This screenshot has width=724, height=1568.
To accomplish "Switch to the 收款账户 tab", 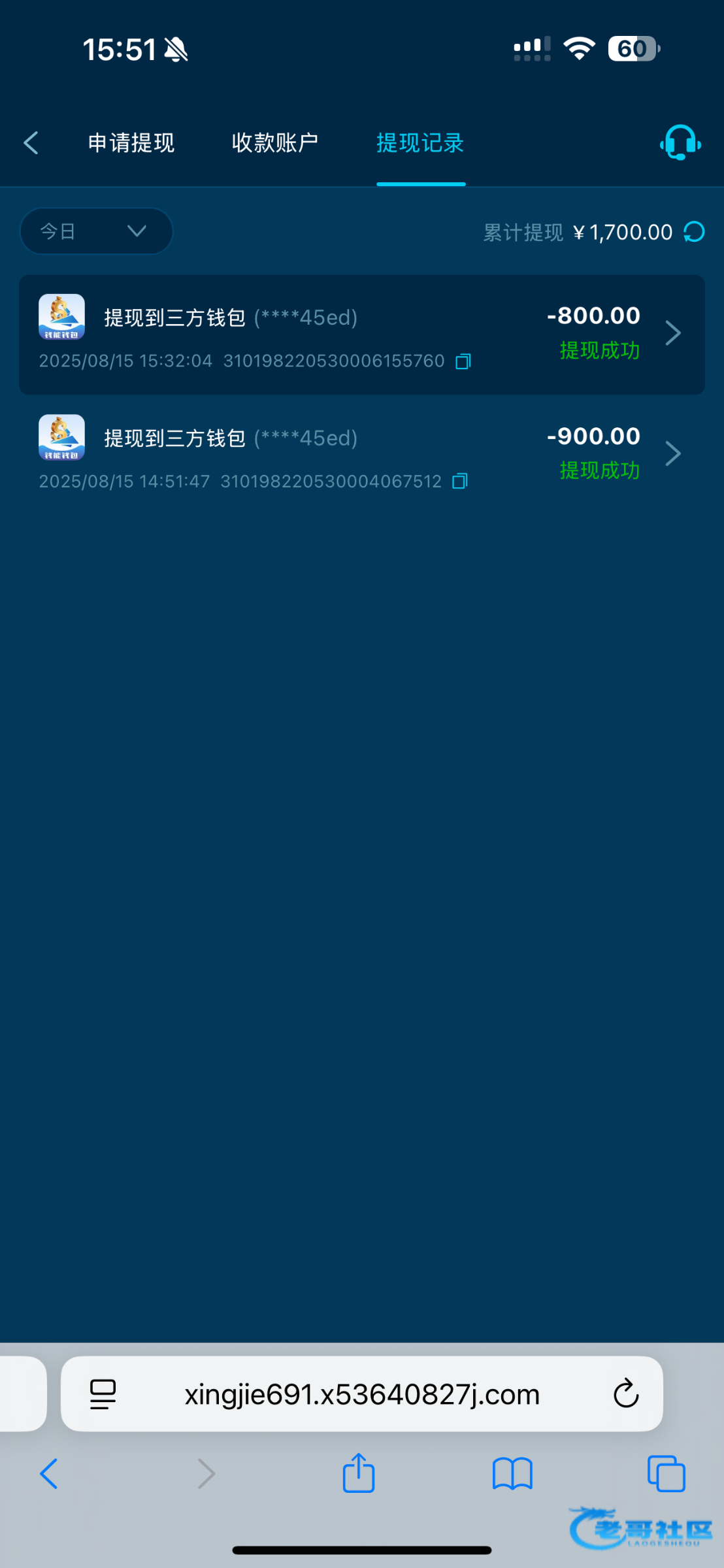I will tap(275, 143).
